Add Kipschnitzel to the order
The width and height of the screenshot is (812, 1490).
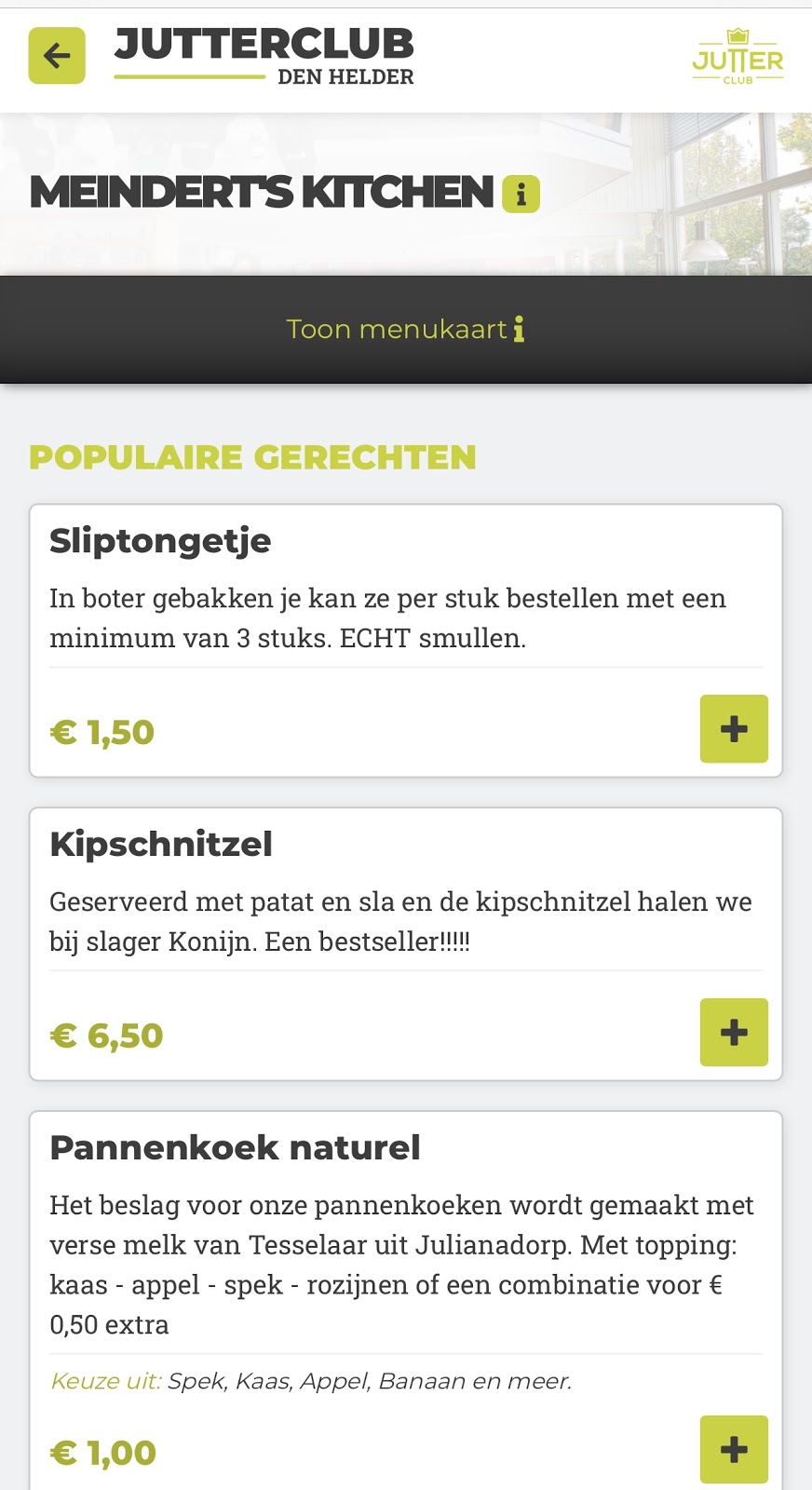click(x=734, y=1032)
